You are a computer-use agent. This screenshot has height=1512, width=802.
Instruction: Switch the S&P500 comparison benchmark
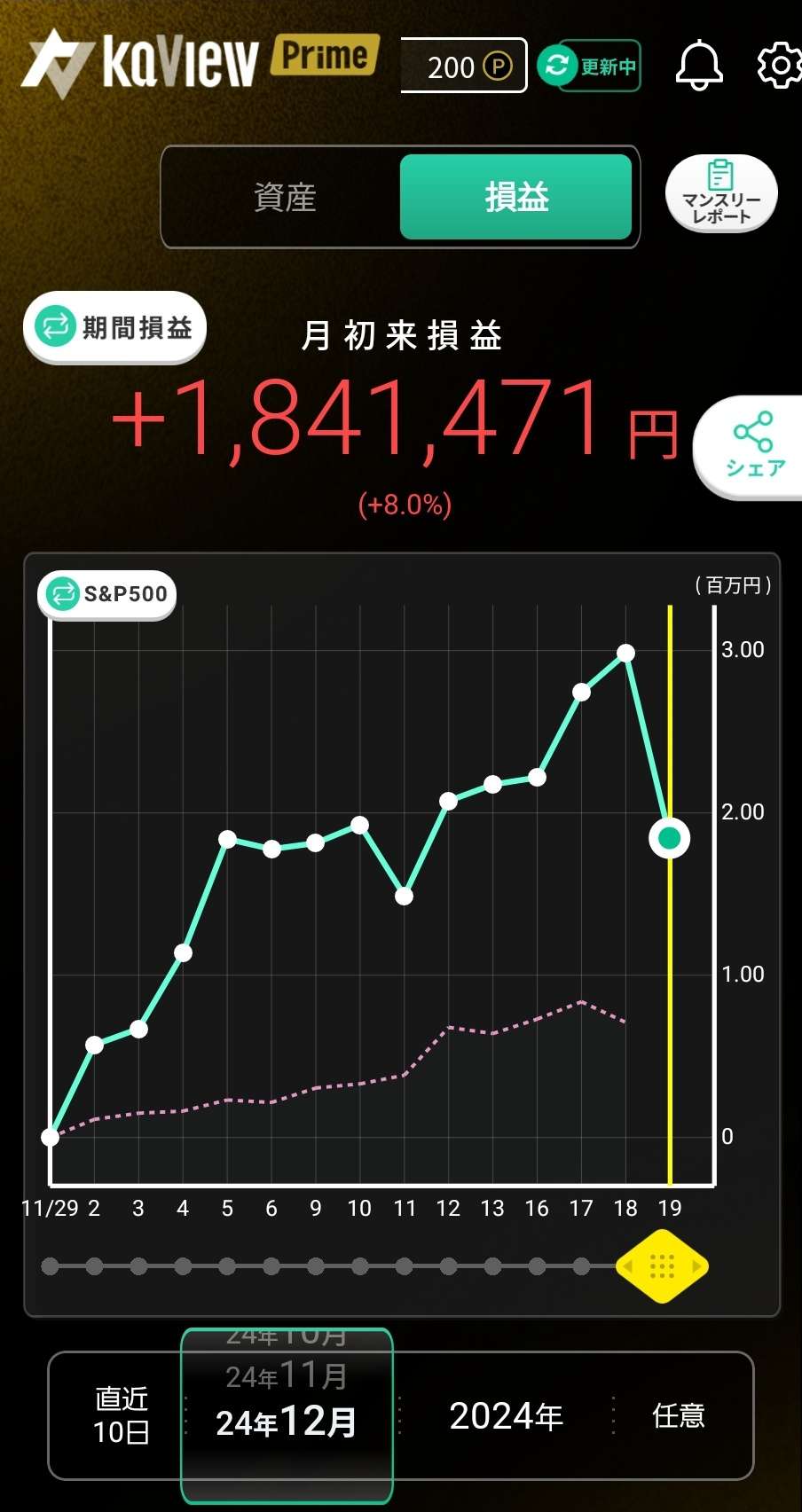[x=107, y=594]
